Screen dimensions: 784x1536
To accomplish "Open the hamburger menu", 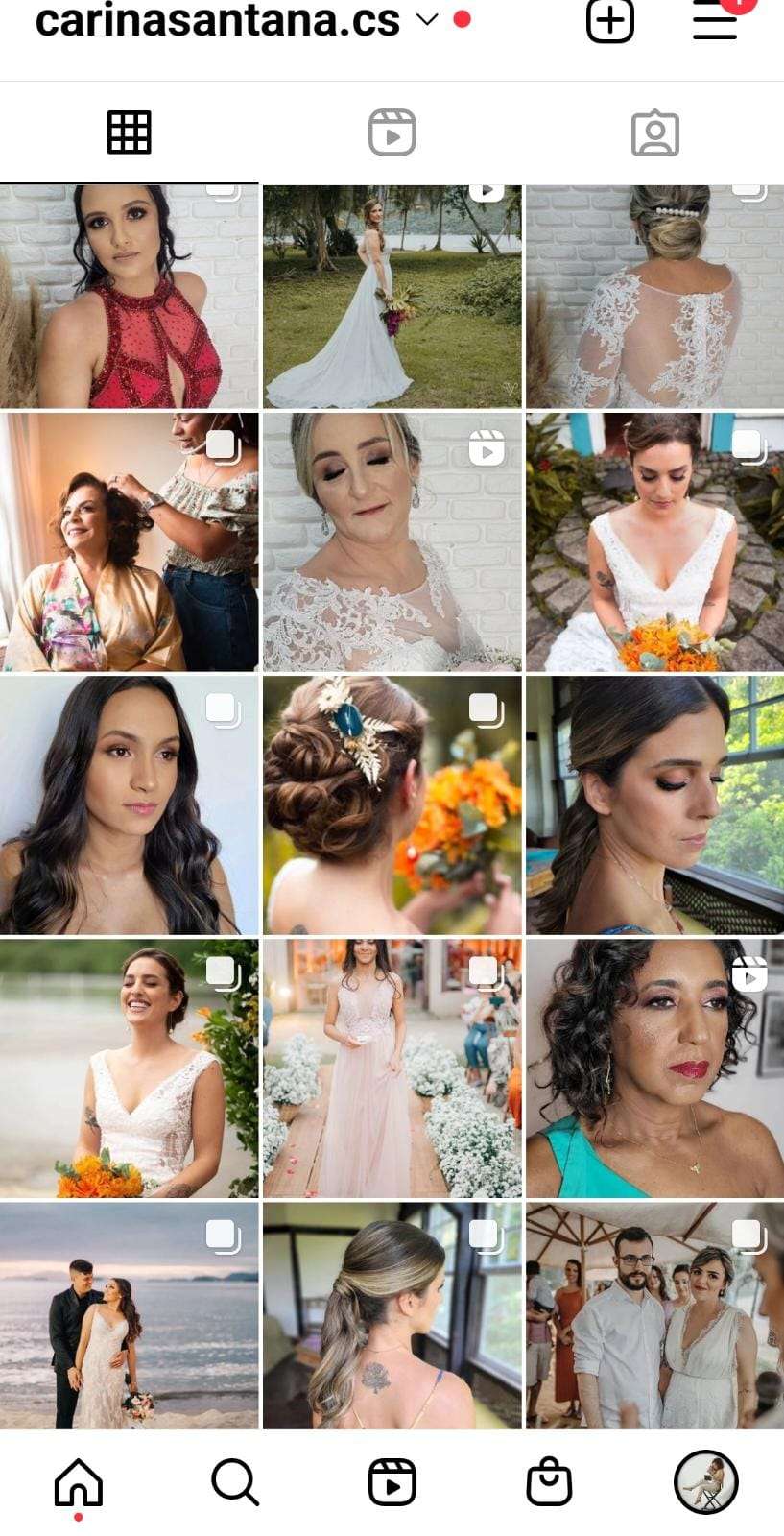I will click(715, 21).
